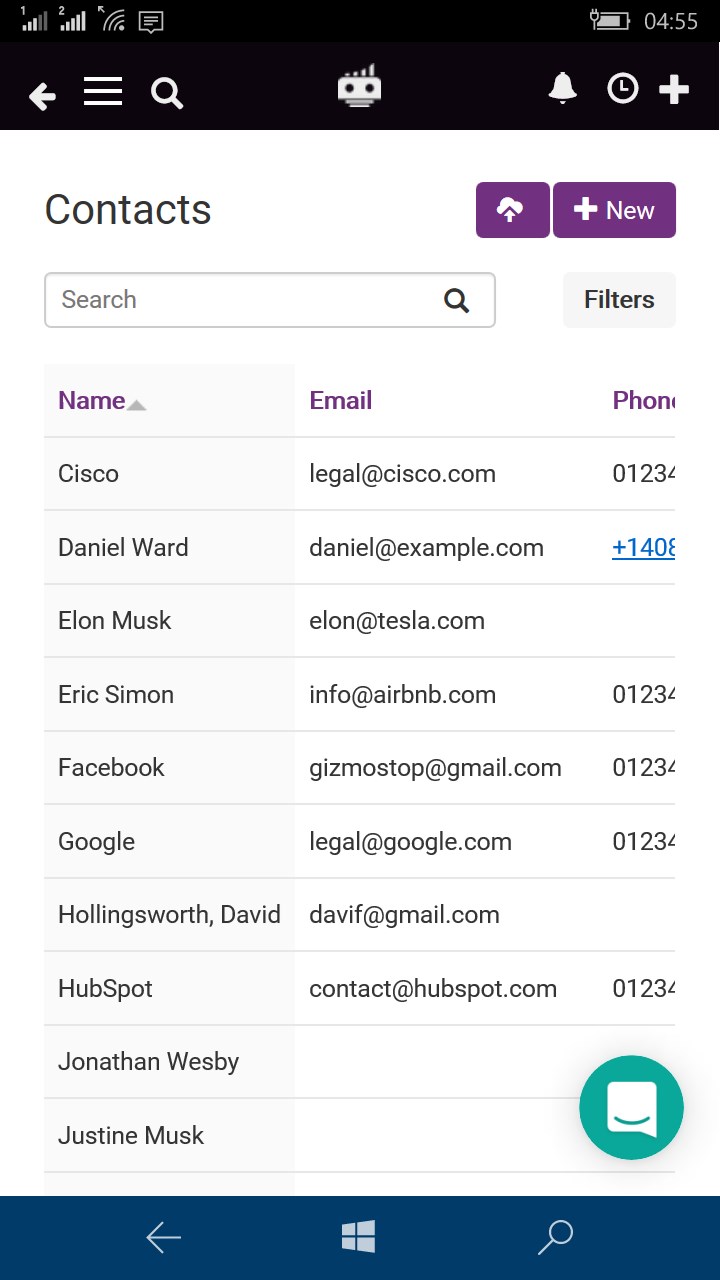Viewport: 720px width, 1280px height.
Task: Focus the contacts Search field
Action: (270, 300)
